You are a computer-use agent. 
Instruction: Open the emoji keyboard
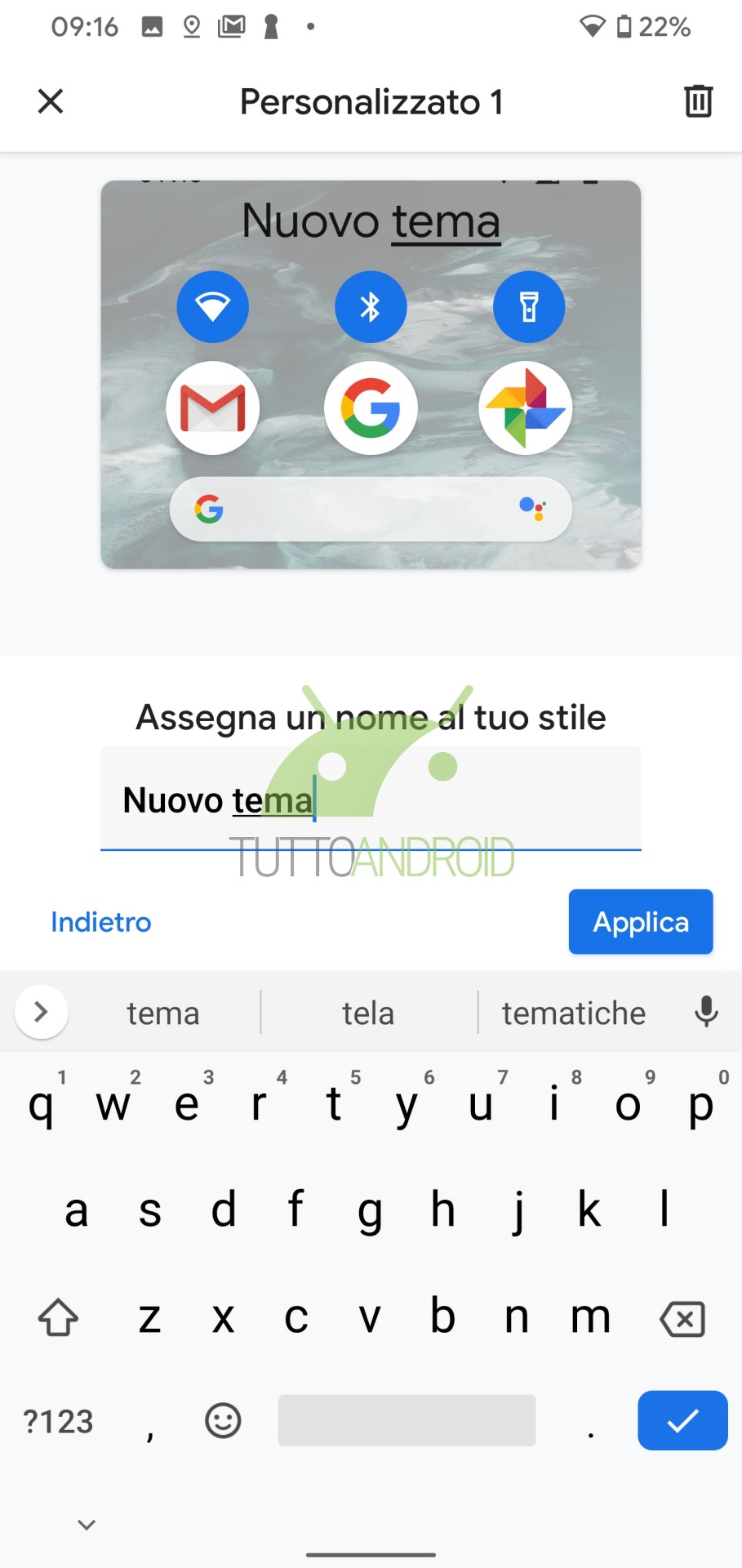pyautogui.click(x=223, y=1420)
